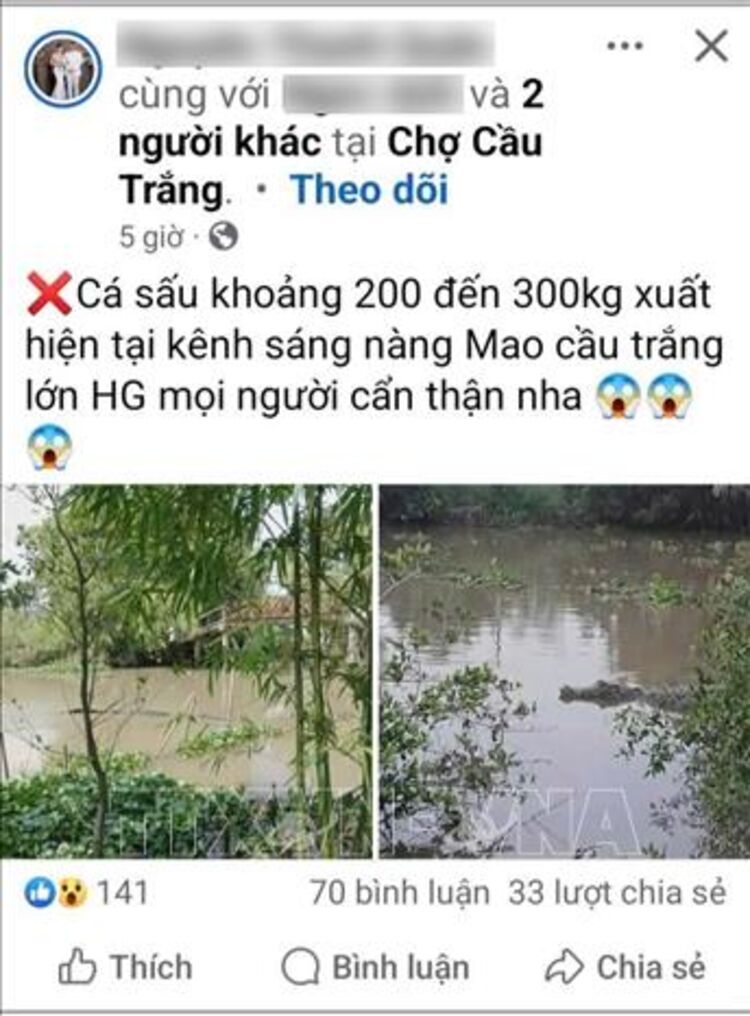Open the Chợ Cầu Trắng location
Viewport: 750px width, 1016px height.
463,143
